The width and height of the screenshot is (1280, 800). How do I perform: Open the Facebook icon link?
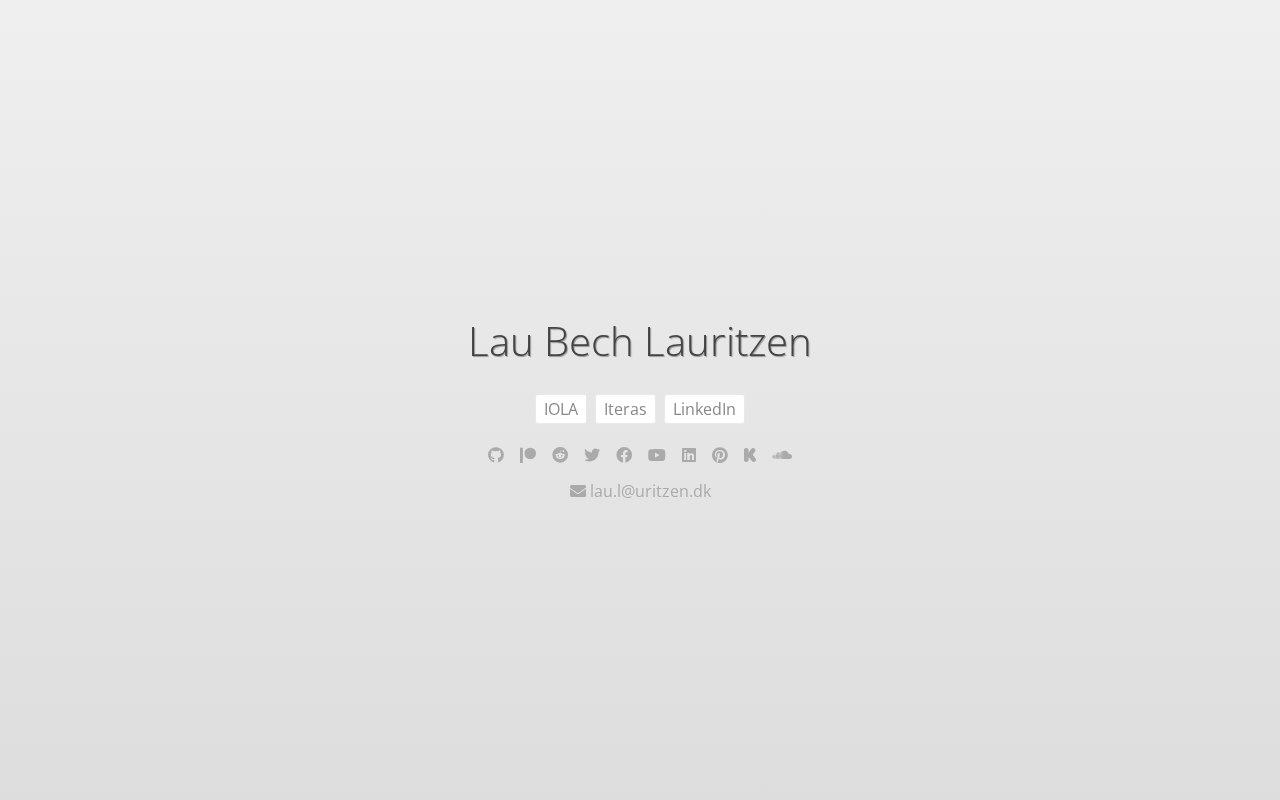624,455
